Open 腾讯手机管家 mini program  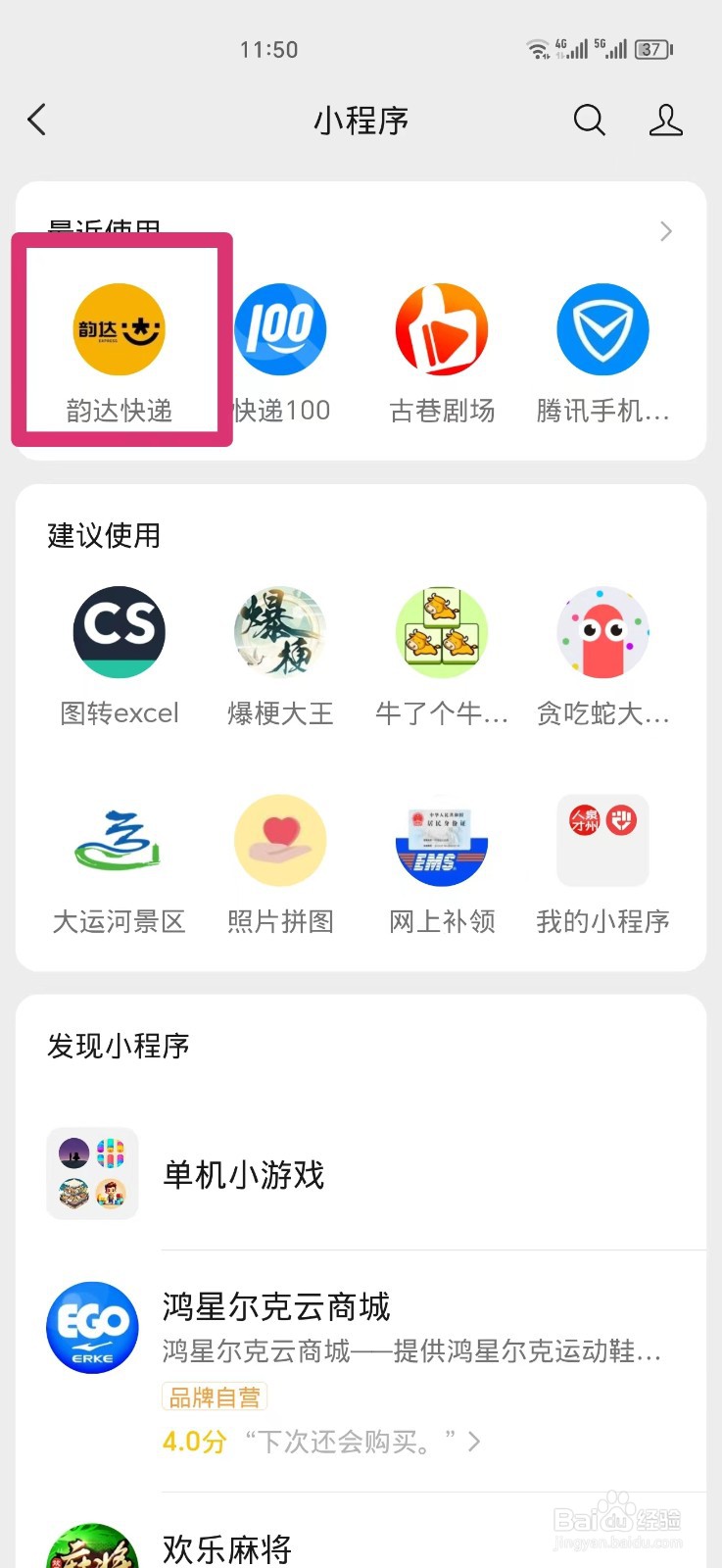coord(603,329)
